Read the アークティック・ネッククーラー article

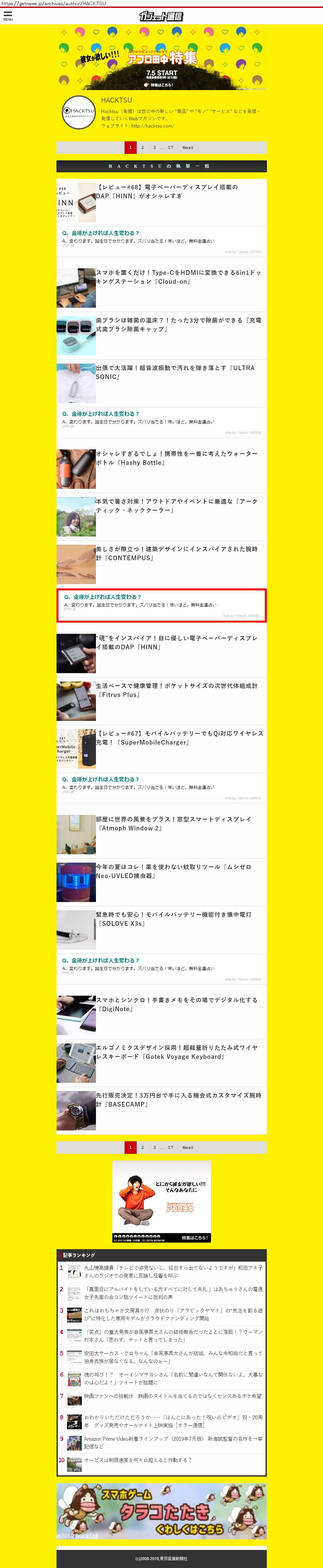(x=176, y=505)
